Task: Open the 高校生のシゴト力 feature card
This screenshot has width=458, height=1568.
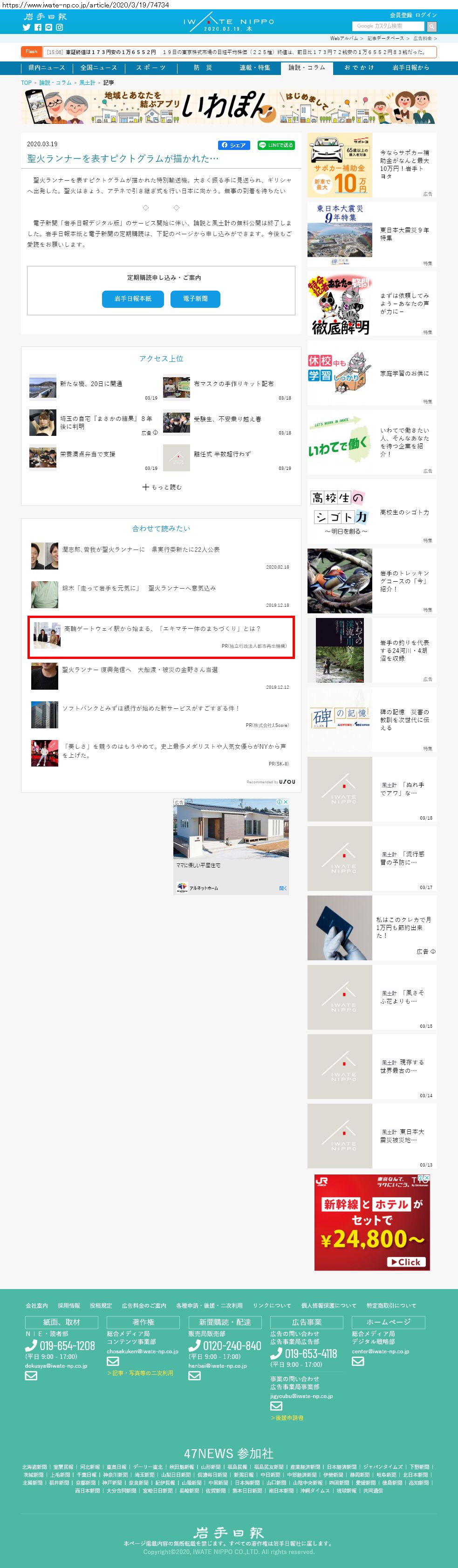Action: (372, 512)
